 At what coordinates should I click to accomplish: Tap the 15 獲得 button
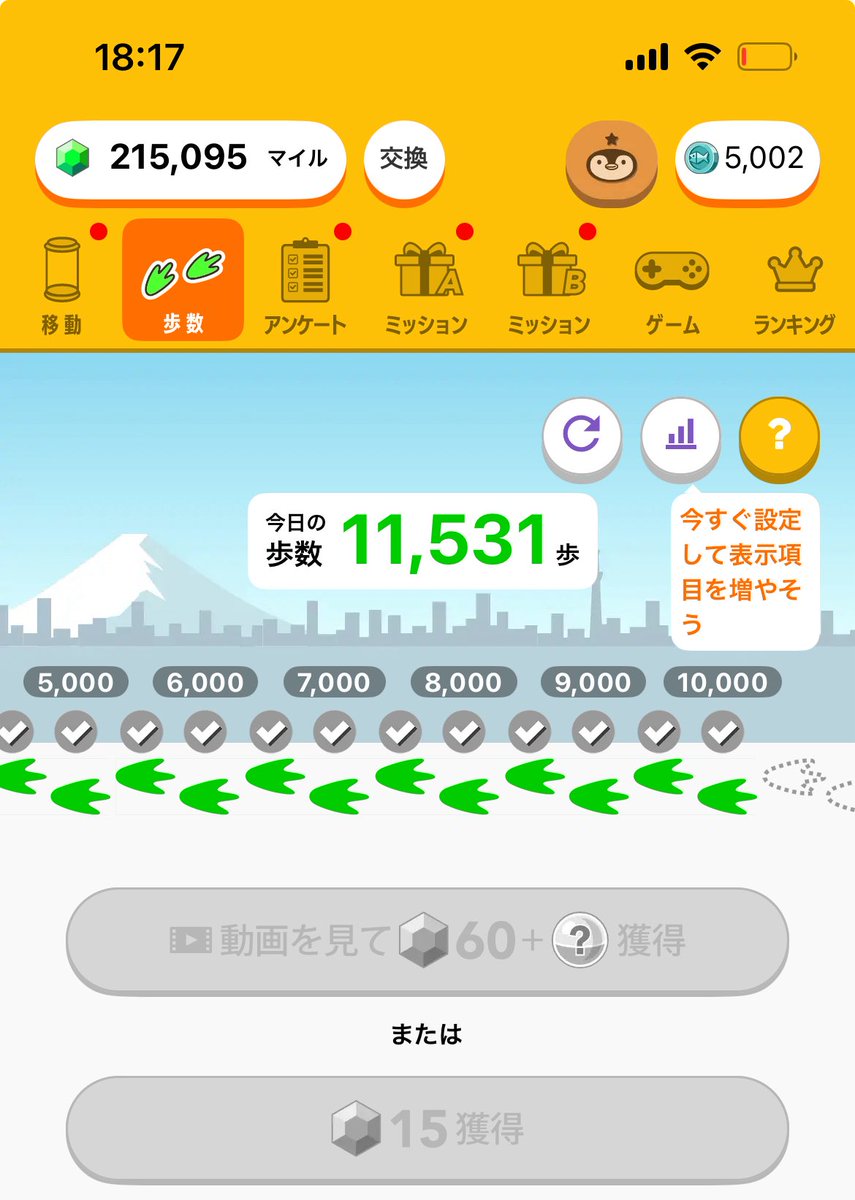coord(427,1129)
